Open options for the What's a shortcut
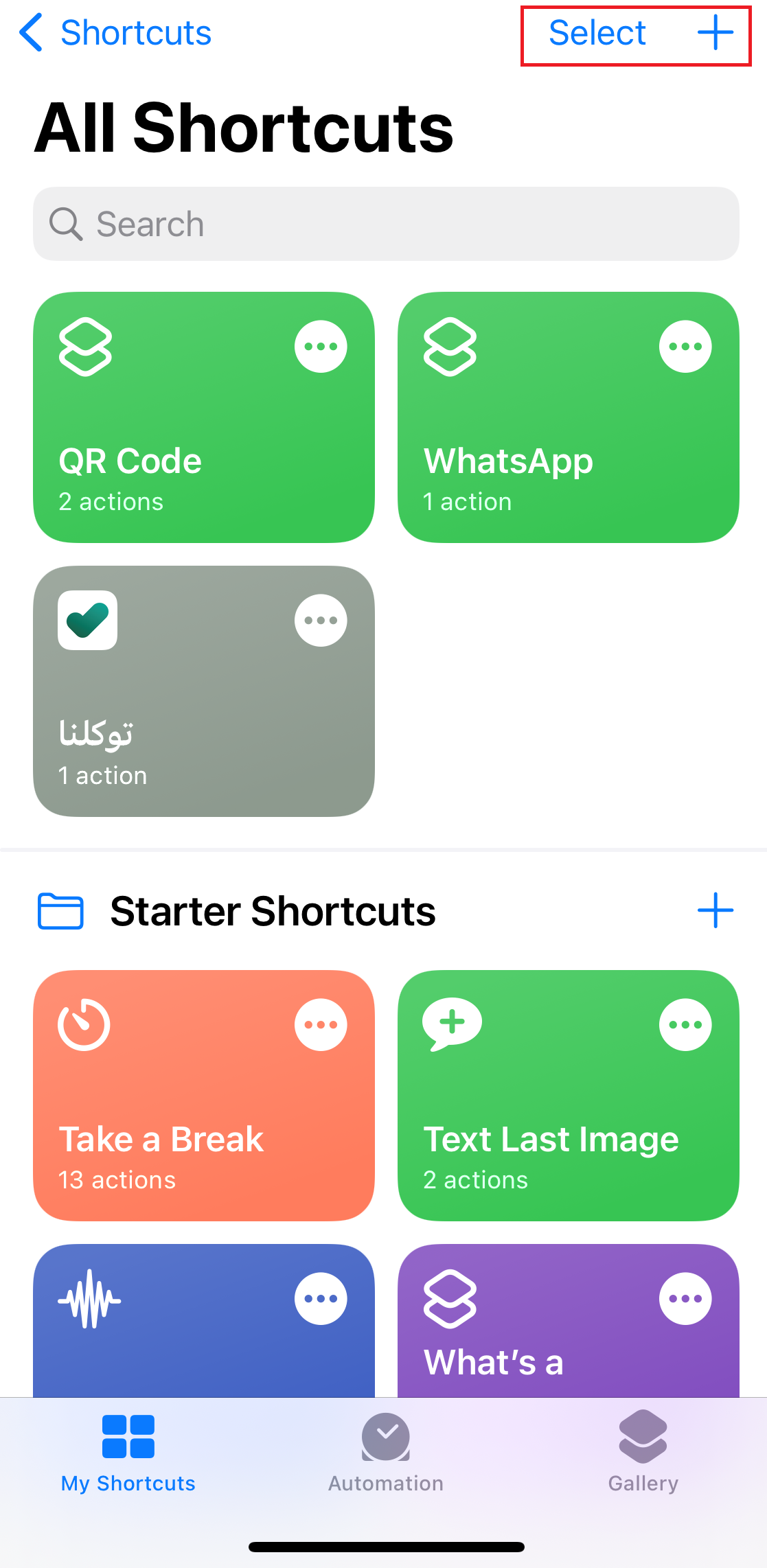The width and height of the screenshot is (767, 1568). click(x=685, y=1299)
